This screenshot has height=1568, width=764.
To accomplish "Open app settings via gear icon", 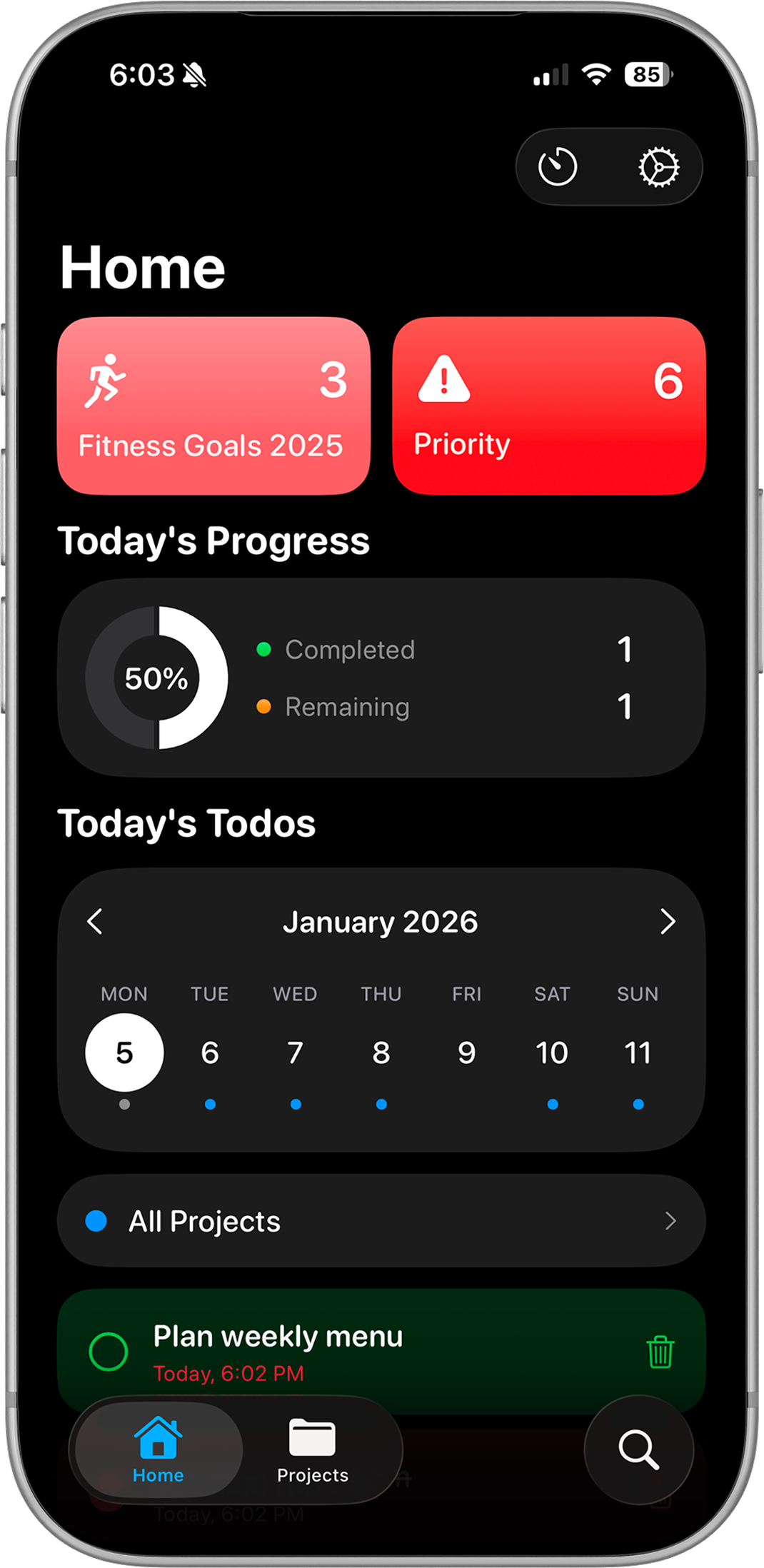I will [657, 166].
